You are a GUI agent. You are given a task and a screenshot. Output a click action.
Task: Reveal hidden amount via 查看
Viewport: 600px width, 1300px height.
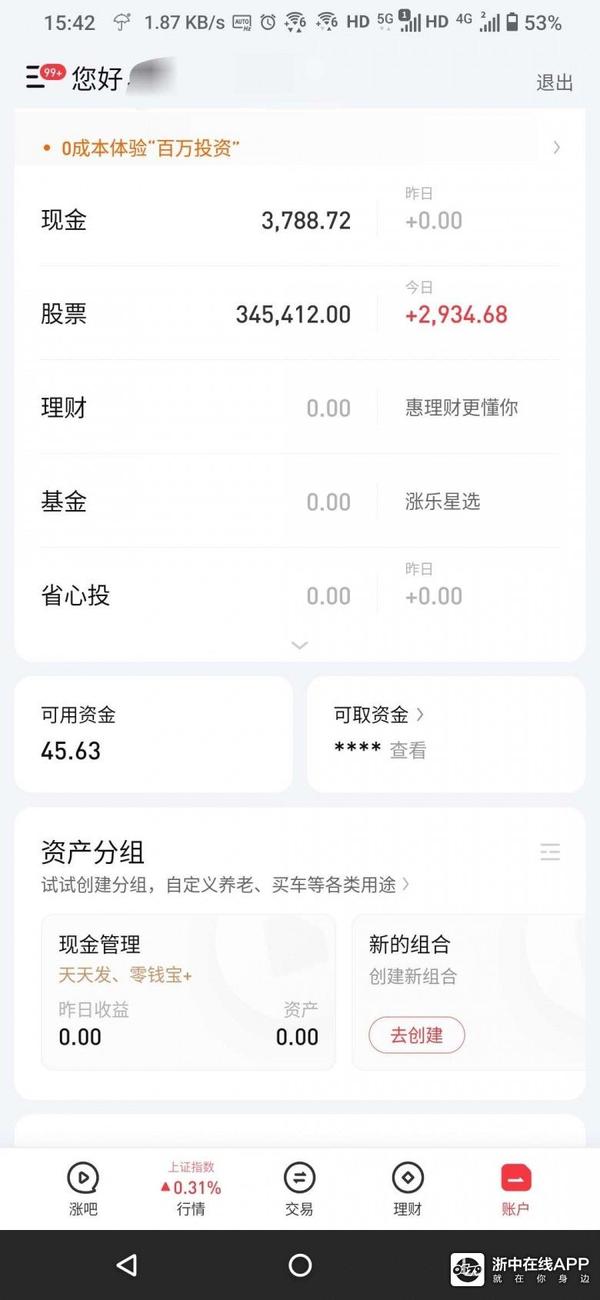(408, 751)
